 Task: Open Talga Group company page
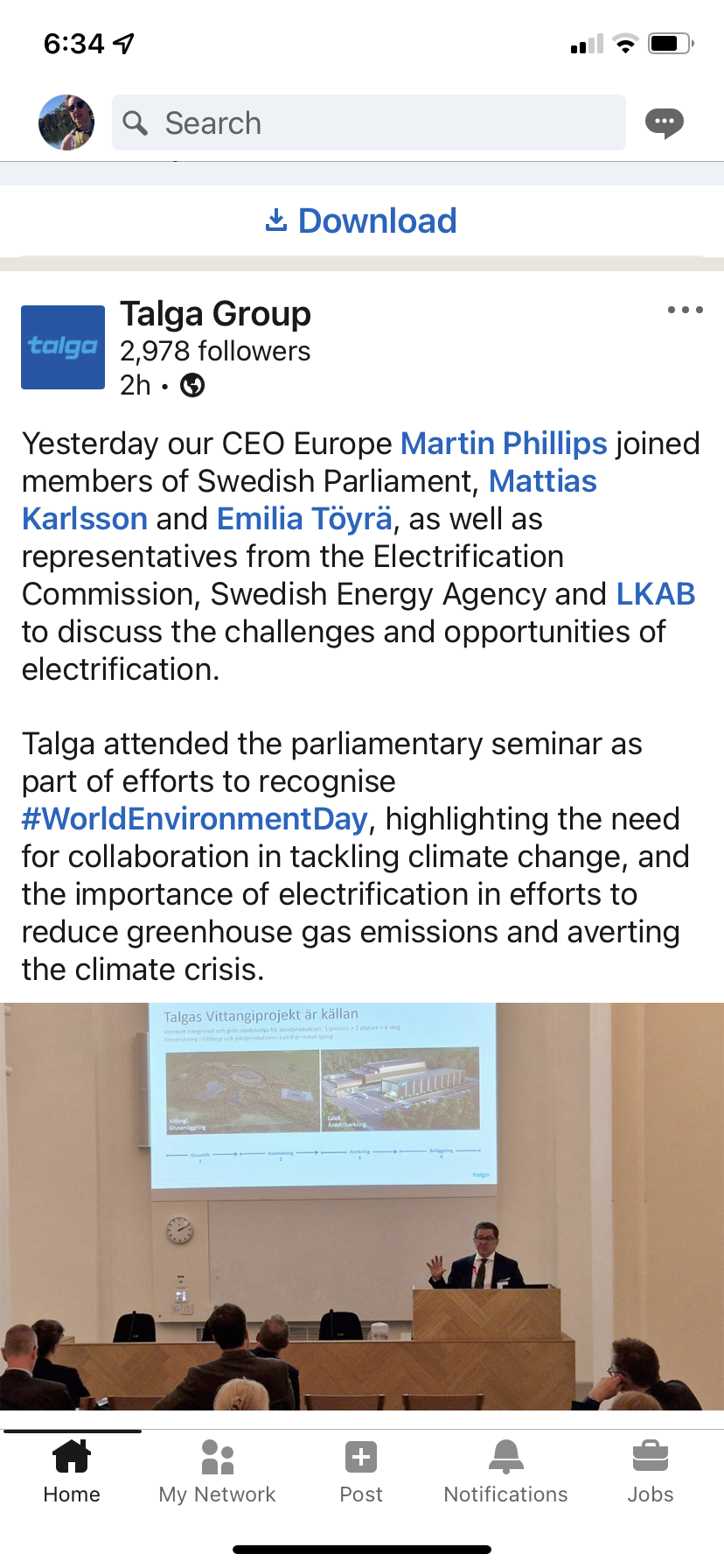(215, 313)
